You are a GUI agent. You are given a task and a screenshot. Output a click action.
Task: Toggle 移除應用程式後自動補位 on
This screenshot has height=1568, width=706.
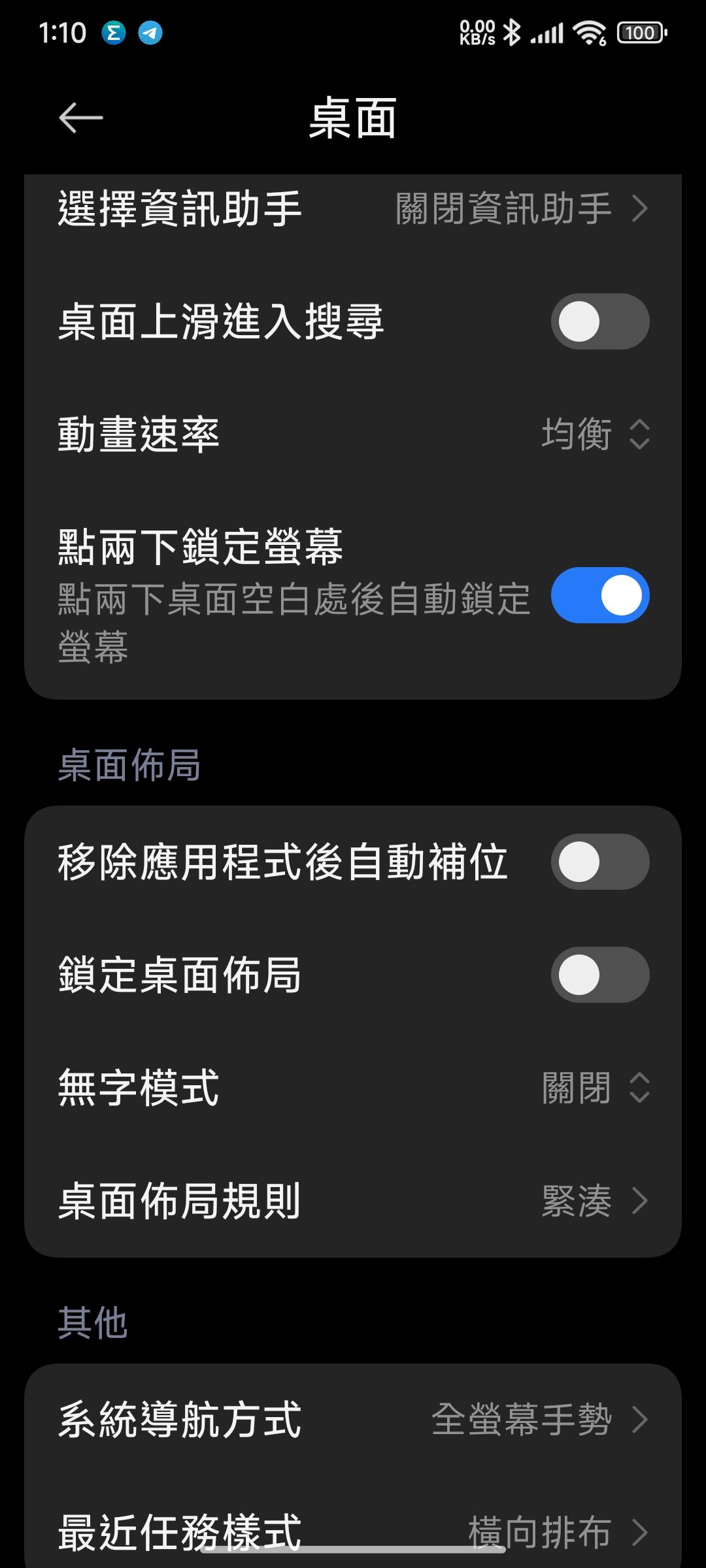click(x=599, y=862)
